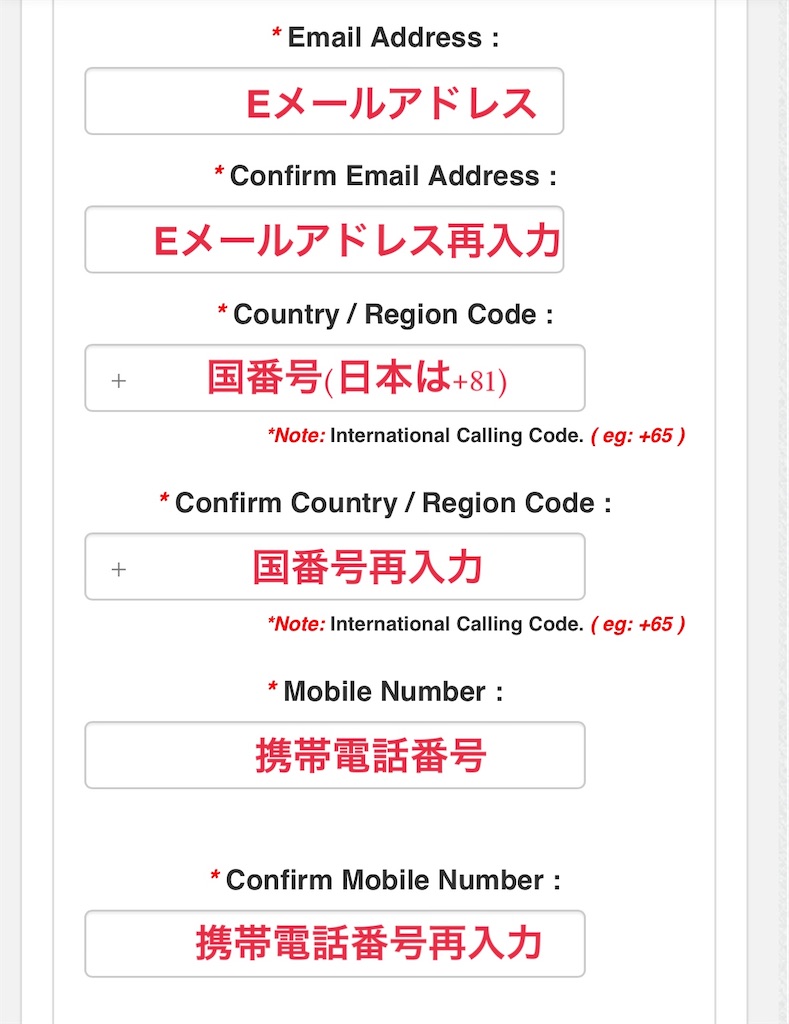Tap the Confirm Country / Region Code field
The height and width of the screenshot is (1024, 789).
click(335, 567)
